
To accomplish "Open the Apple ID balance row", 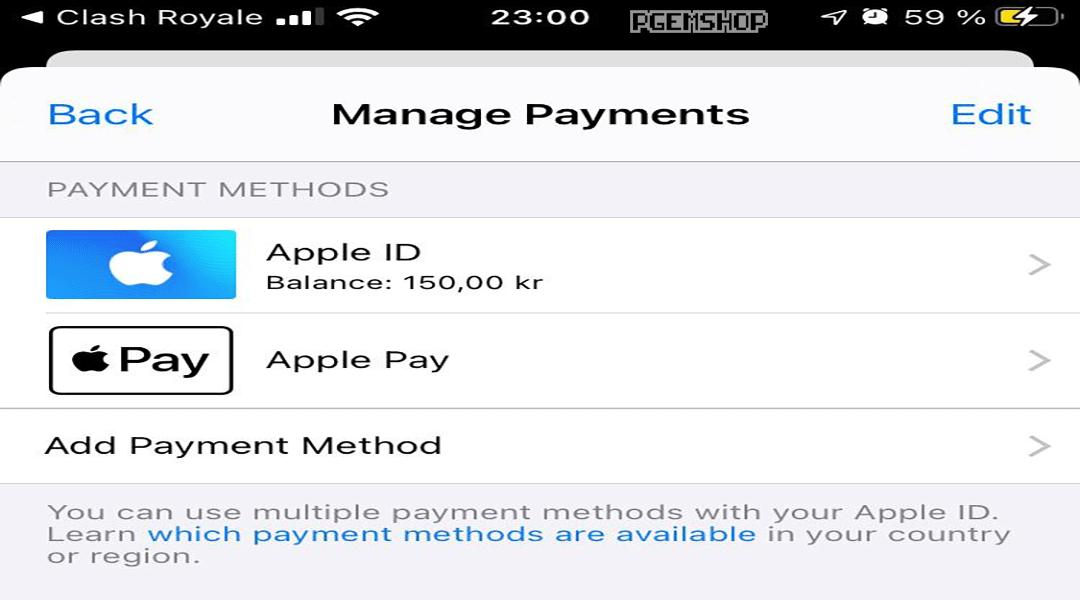I will [x=540, y=265].
